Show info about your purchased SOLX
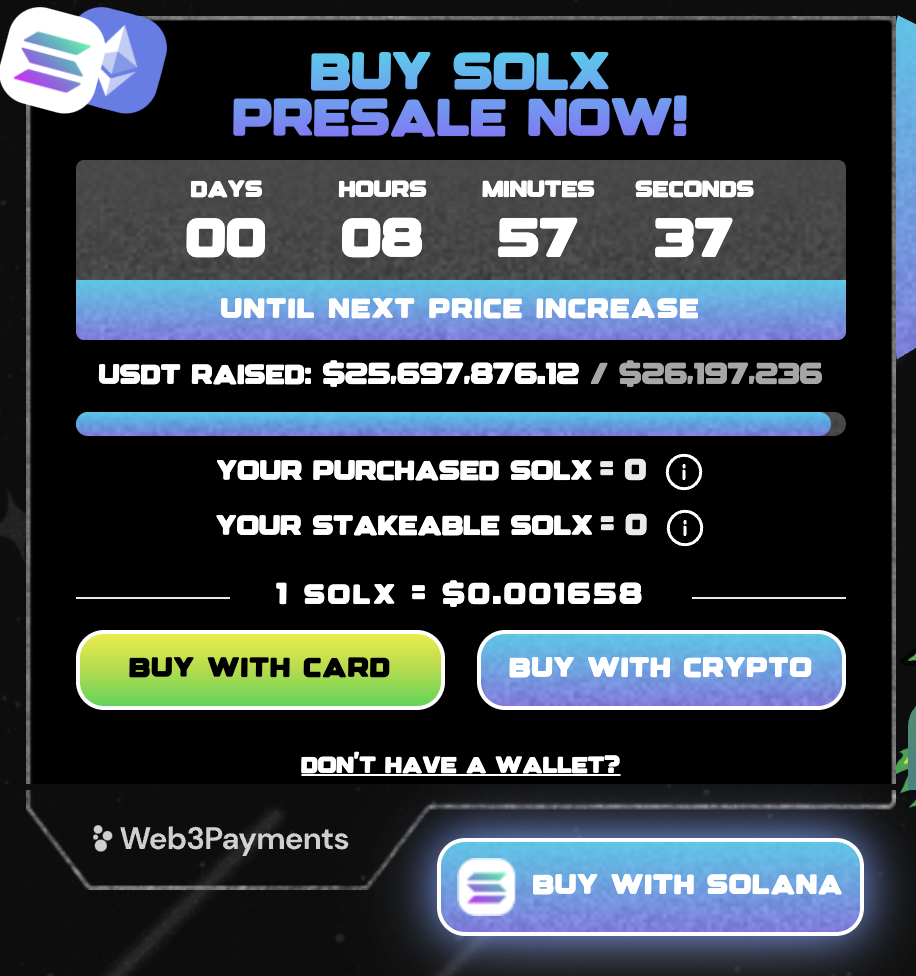The image size is (916, 976). point(684,472)
